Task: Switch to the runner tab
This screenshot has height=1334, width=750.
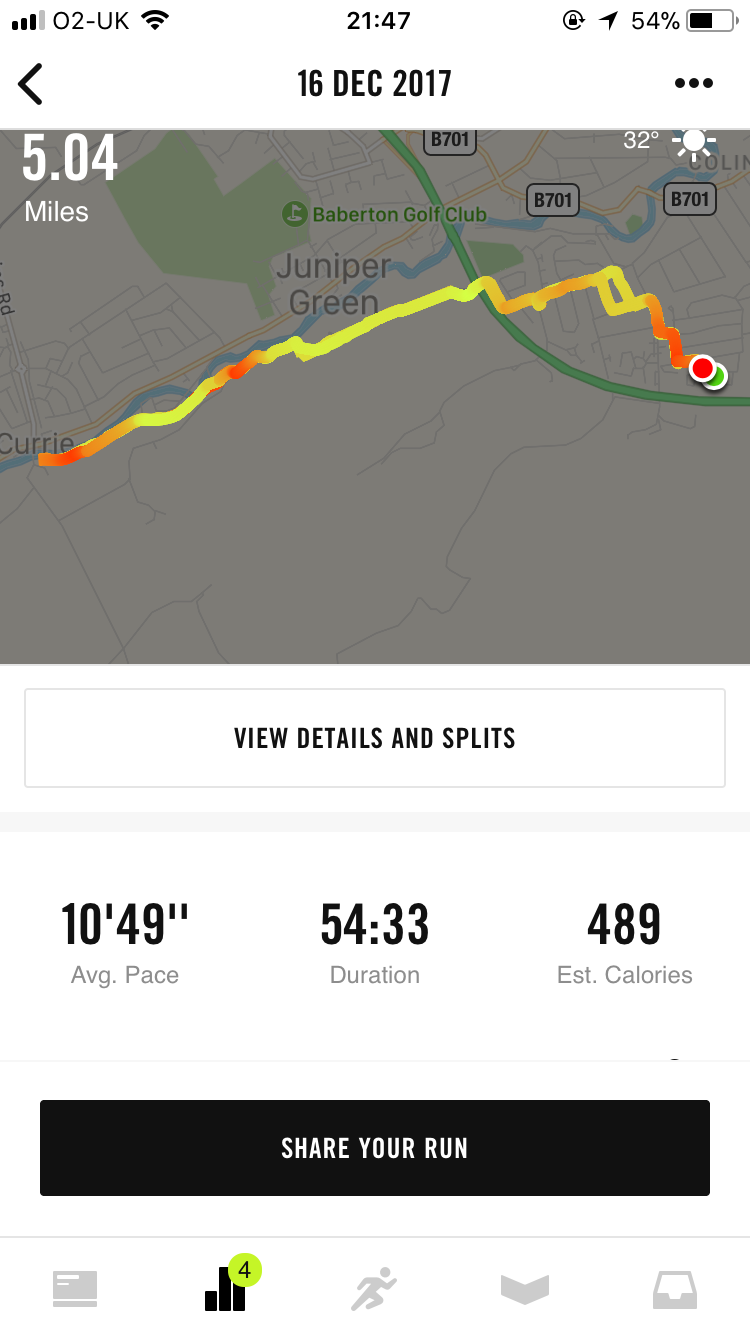Action: coord(374,1288)
